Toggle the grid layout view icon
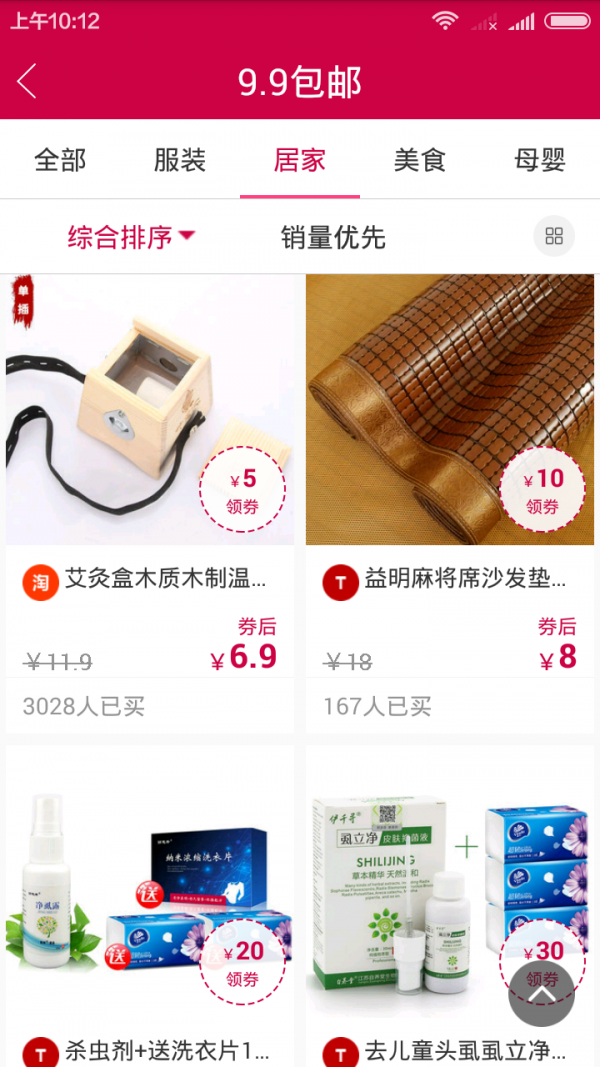This screenshot has height=1067, width=600. (554, 237)
